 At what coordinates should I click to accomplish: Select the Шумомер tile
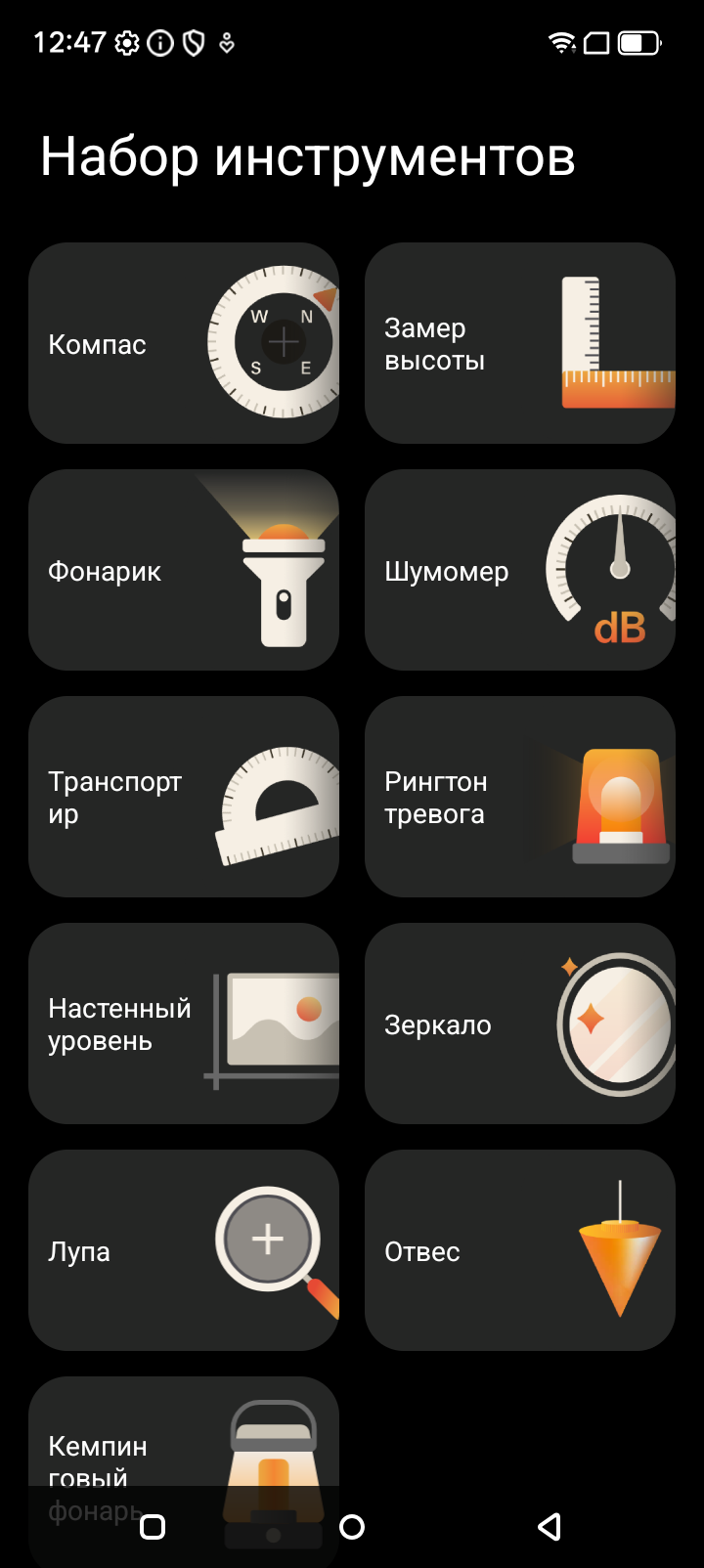pos(519,570)
